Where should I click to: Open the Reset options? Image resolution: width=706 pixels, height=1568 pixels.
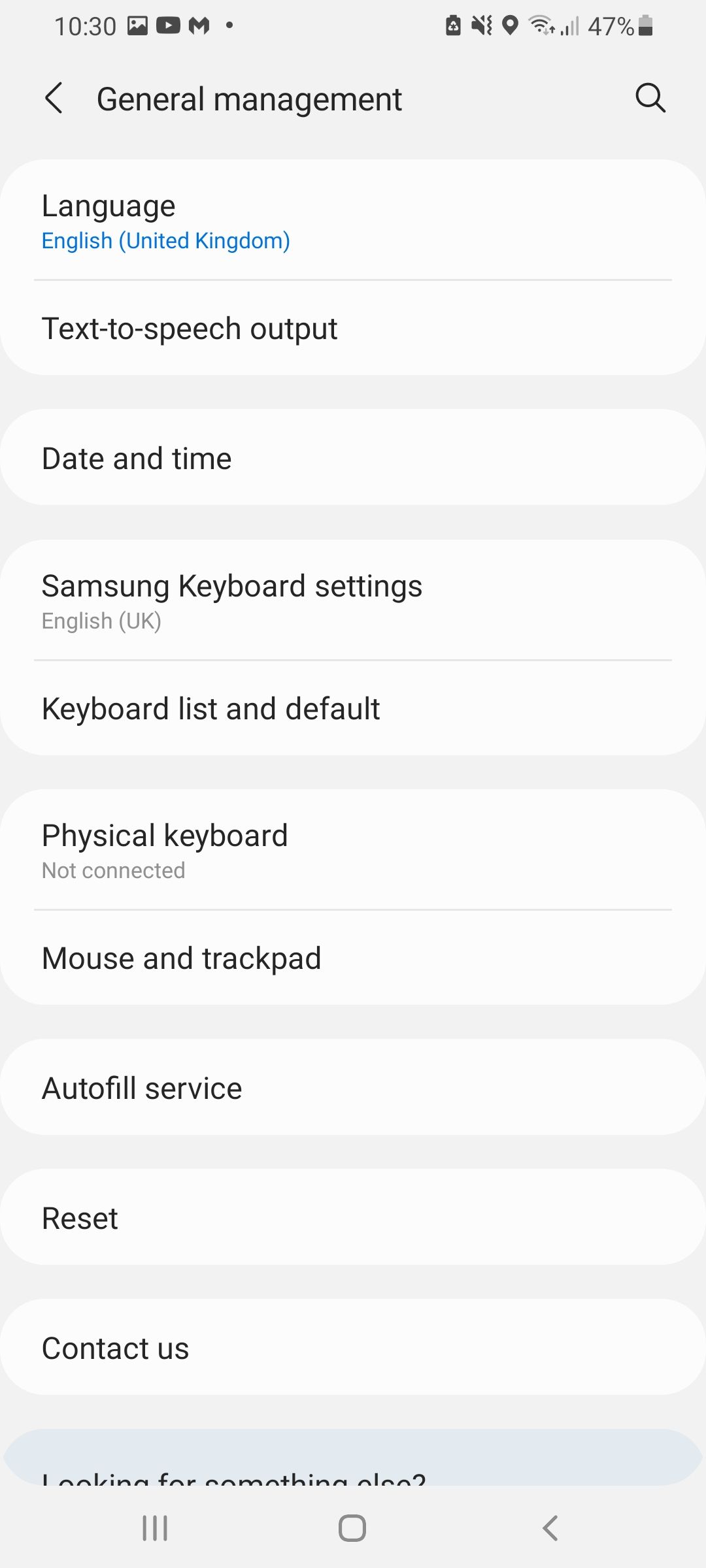pos(353,1218)
